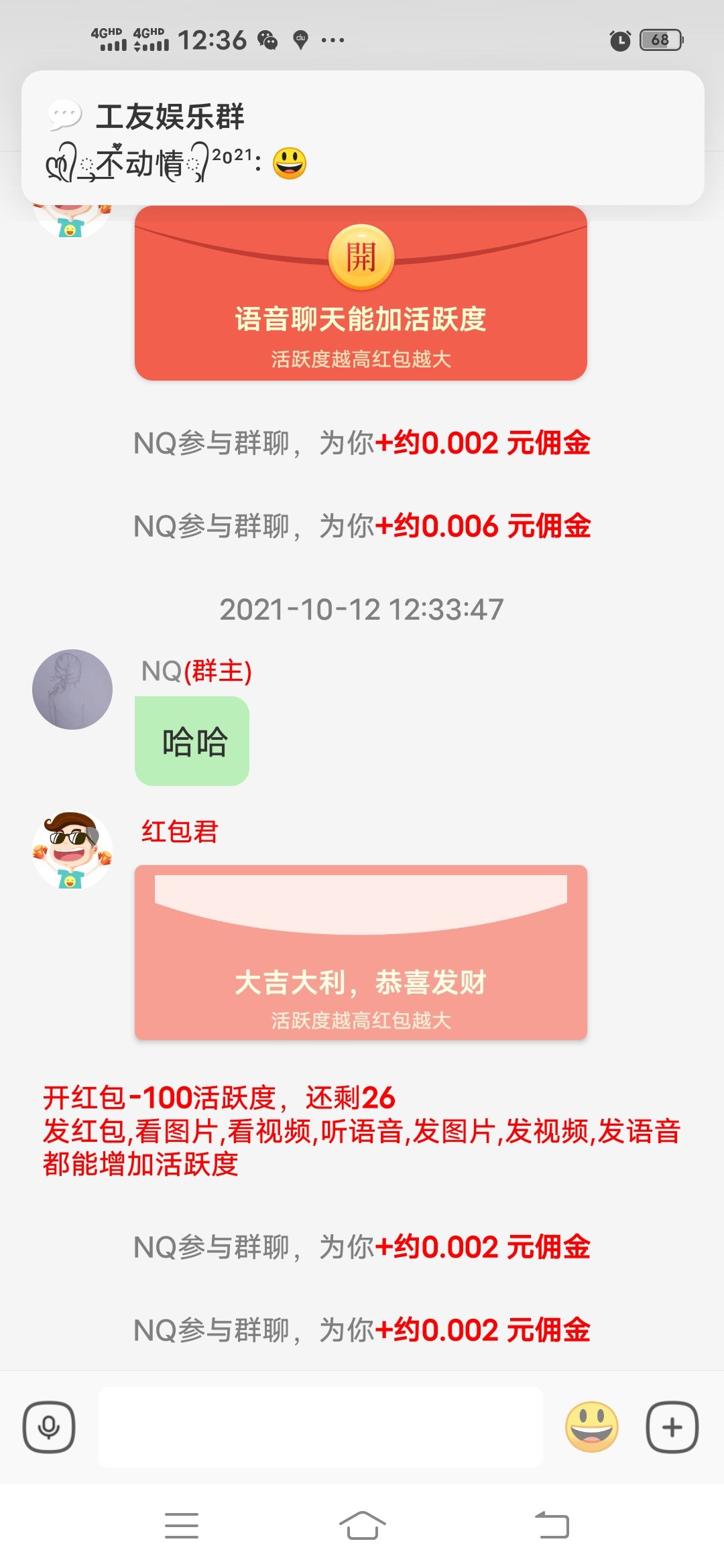Viewport: 724px width, 1568px height.
Task: Go to the home screen via the home button
Action: tap(362, 1526)
